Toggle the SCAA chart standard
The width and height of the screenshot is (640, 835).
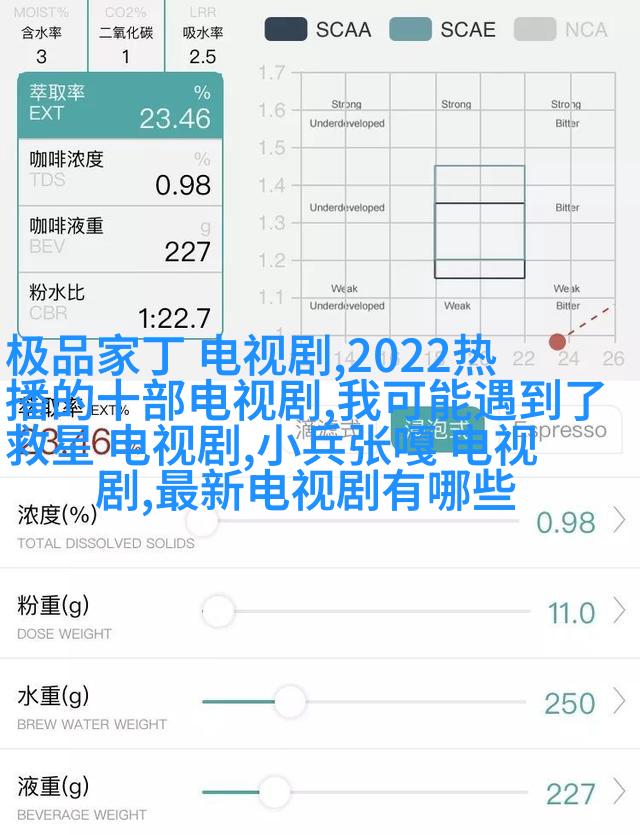tap(318, 29)
